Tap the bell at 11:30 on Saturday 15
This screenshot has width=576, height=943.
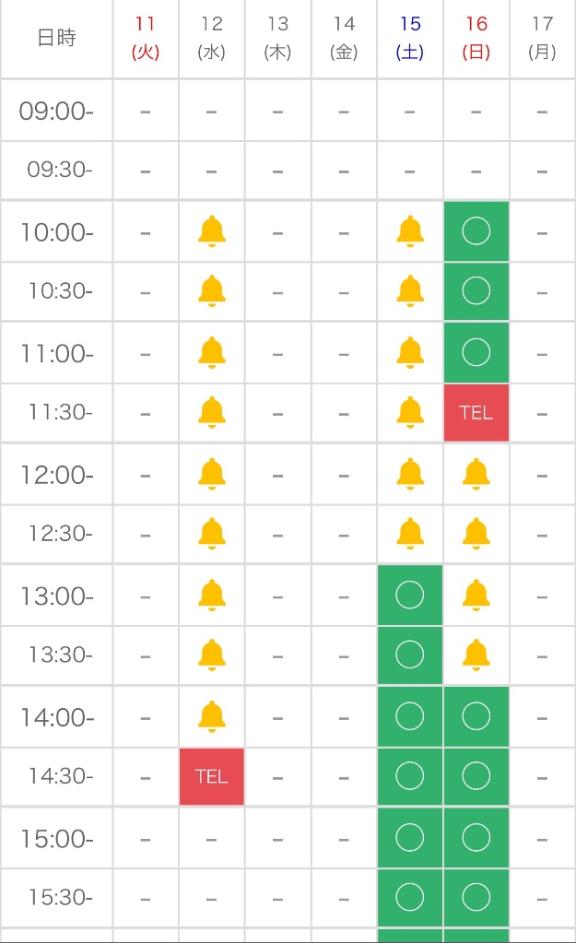(x=410, y=413)
